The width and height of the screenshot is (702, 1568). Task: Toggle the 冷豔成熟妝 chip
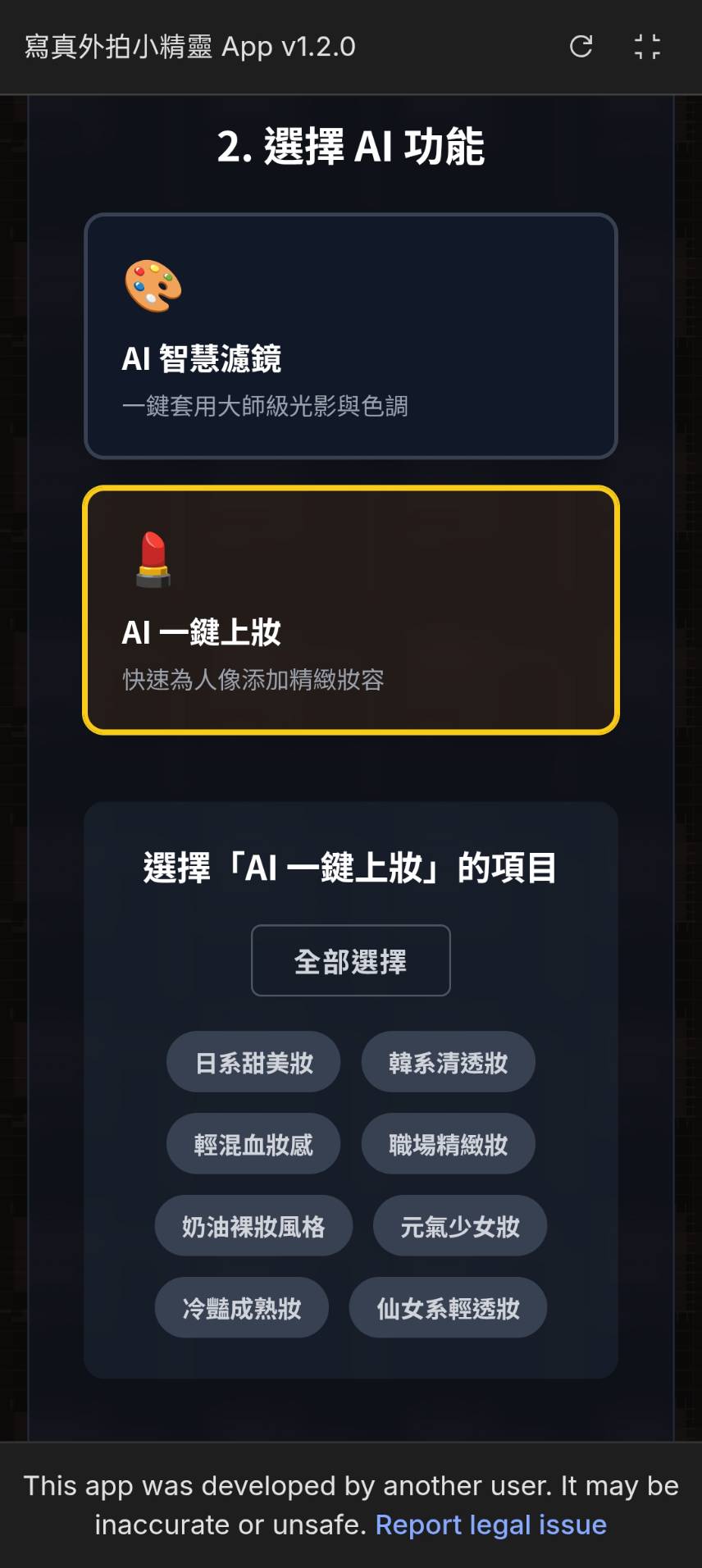242,1308
